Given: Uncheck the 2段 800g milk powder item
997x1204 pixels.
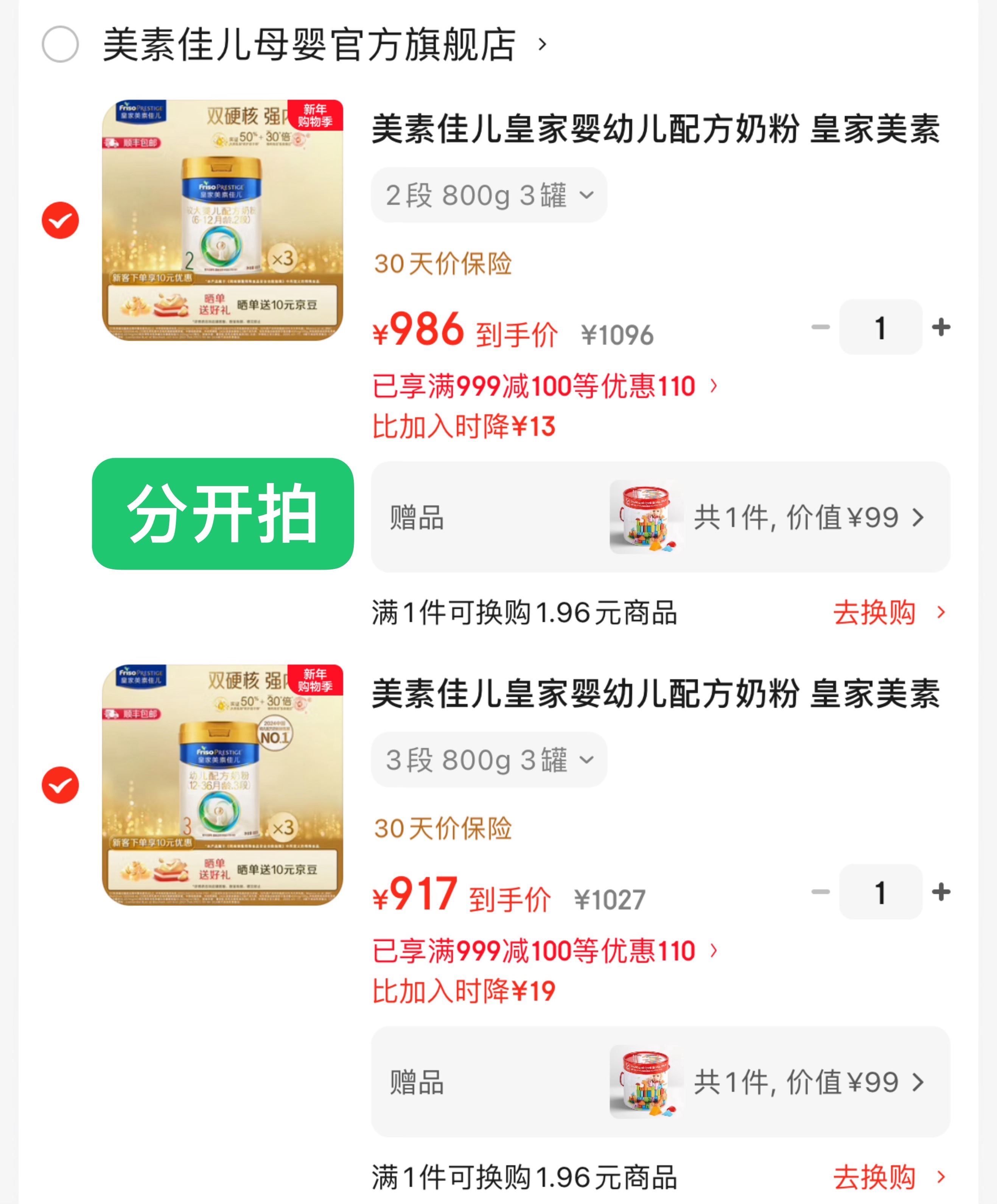Looking at the screenshot, I should click(60, 220).
